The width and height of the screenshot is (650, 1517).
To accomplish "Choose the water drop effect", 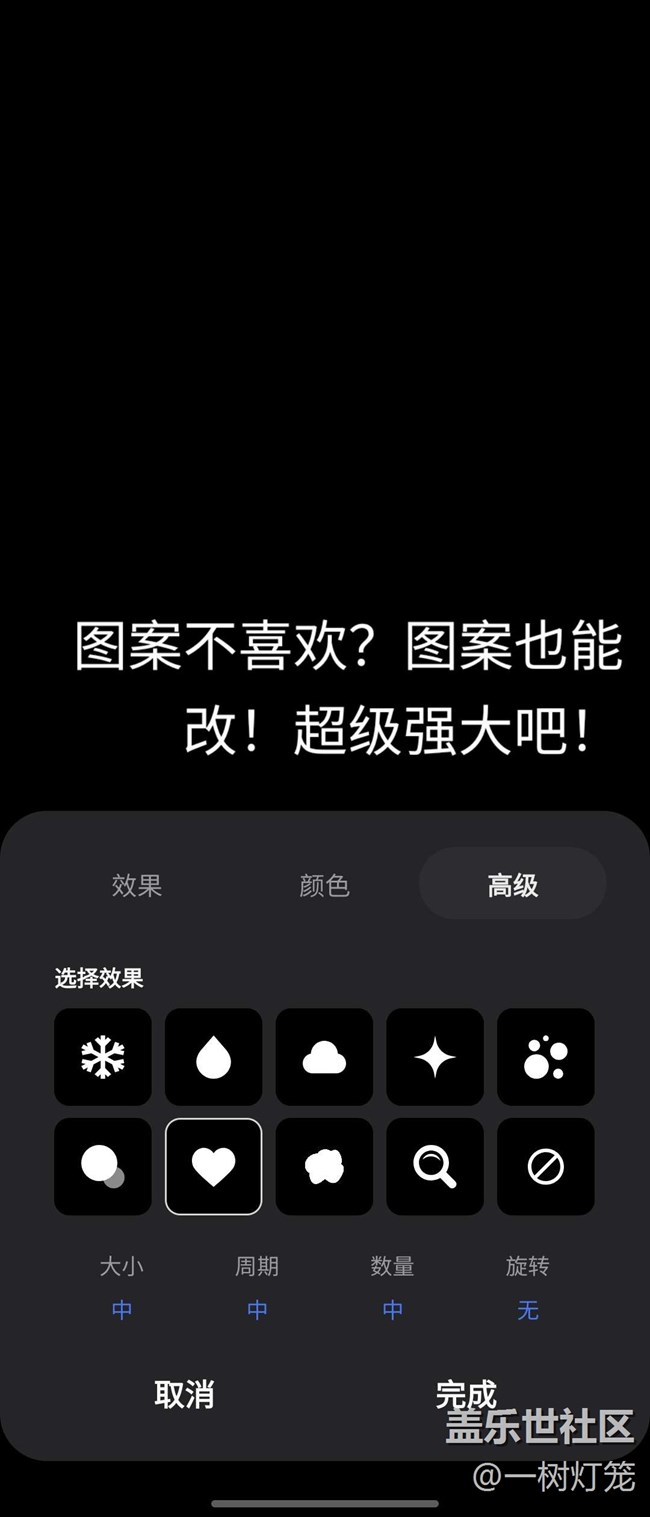I will point(213,1057).
